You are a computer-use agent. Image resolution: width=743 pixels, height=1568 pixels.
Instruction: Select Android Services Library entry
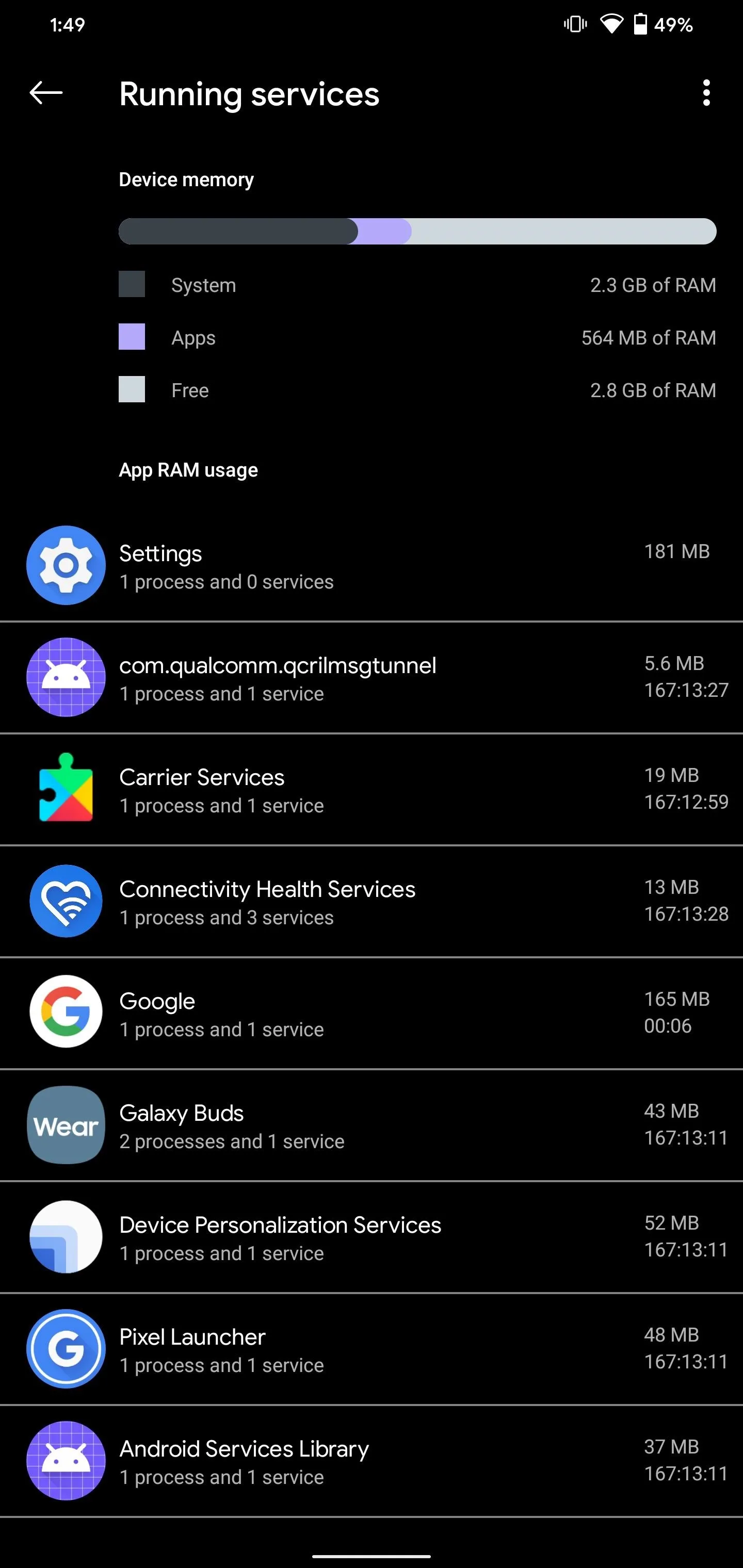pyautogui.click(x=372, y=1461)
